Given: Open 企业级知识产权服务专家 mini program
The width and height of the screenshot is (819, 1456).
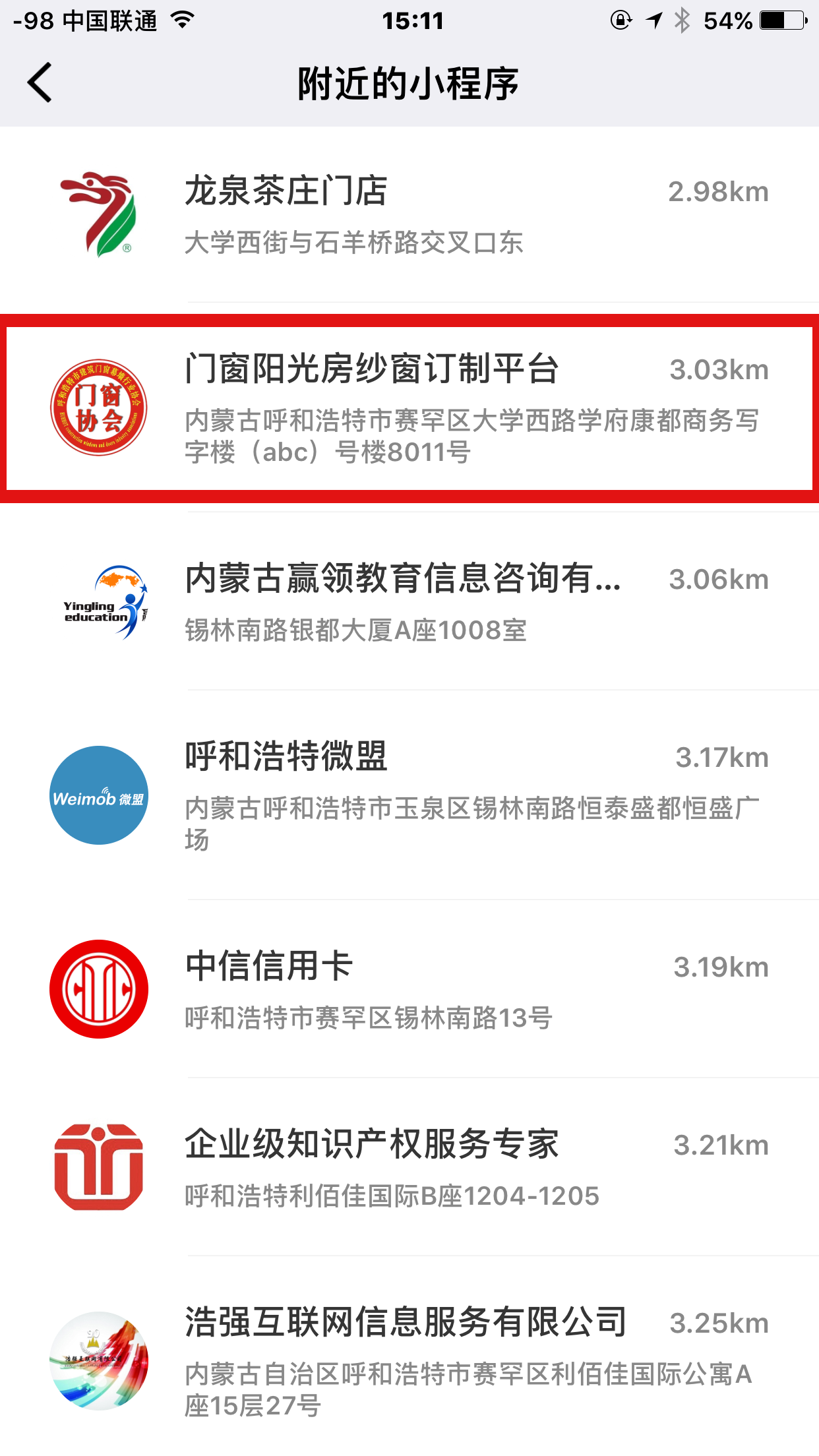Looking at the screenshot, I should (409, 1167).
